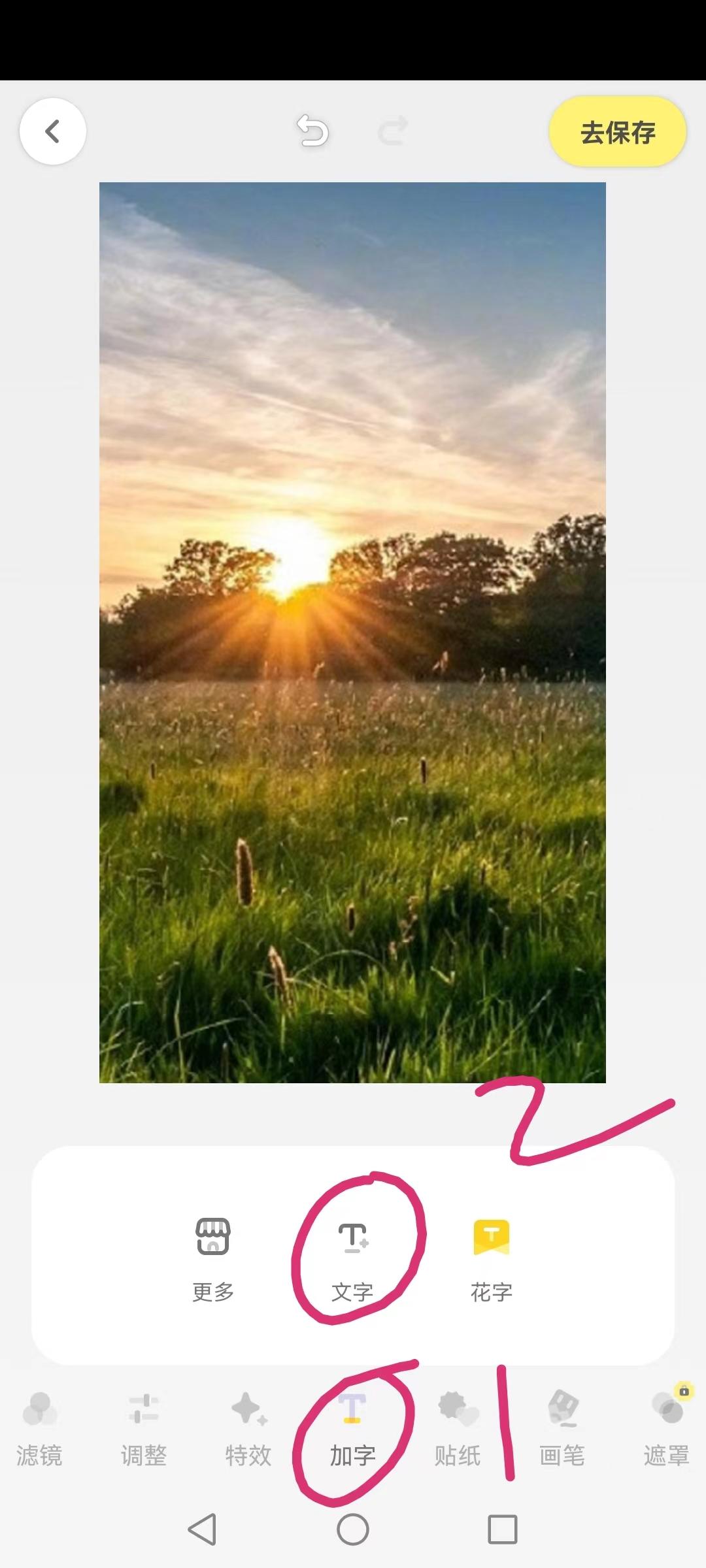706x1568 pixels.
Task: Undo the last edit
Action: (x=312, y=131)
